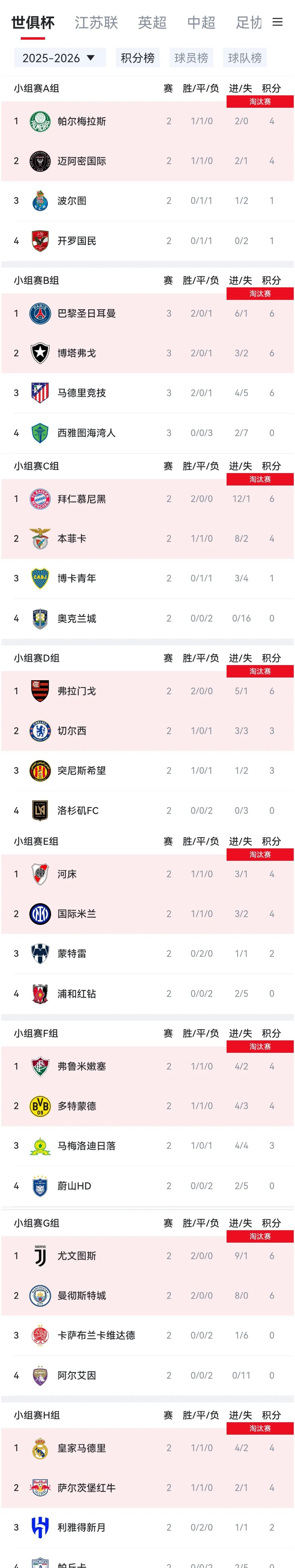The width and height of the screenshot is (295, 1568).
Task: Select the 积分榜 standings chip
Action: (x=137, y=58)
